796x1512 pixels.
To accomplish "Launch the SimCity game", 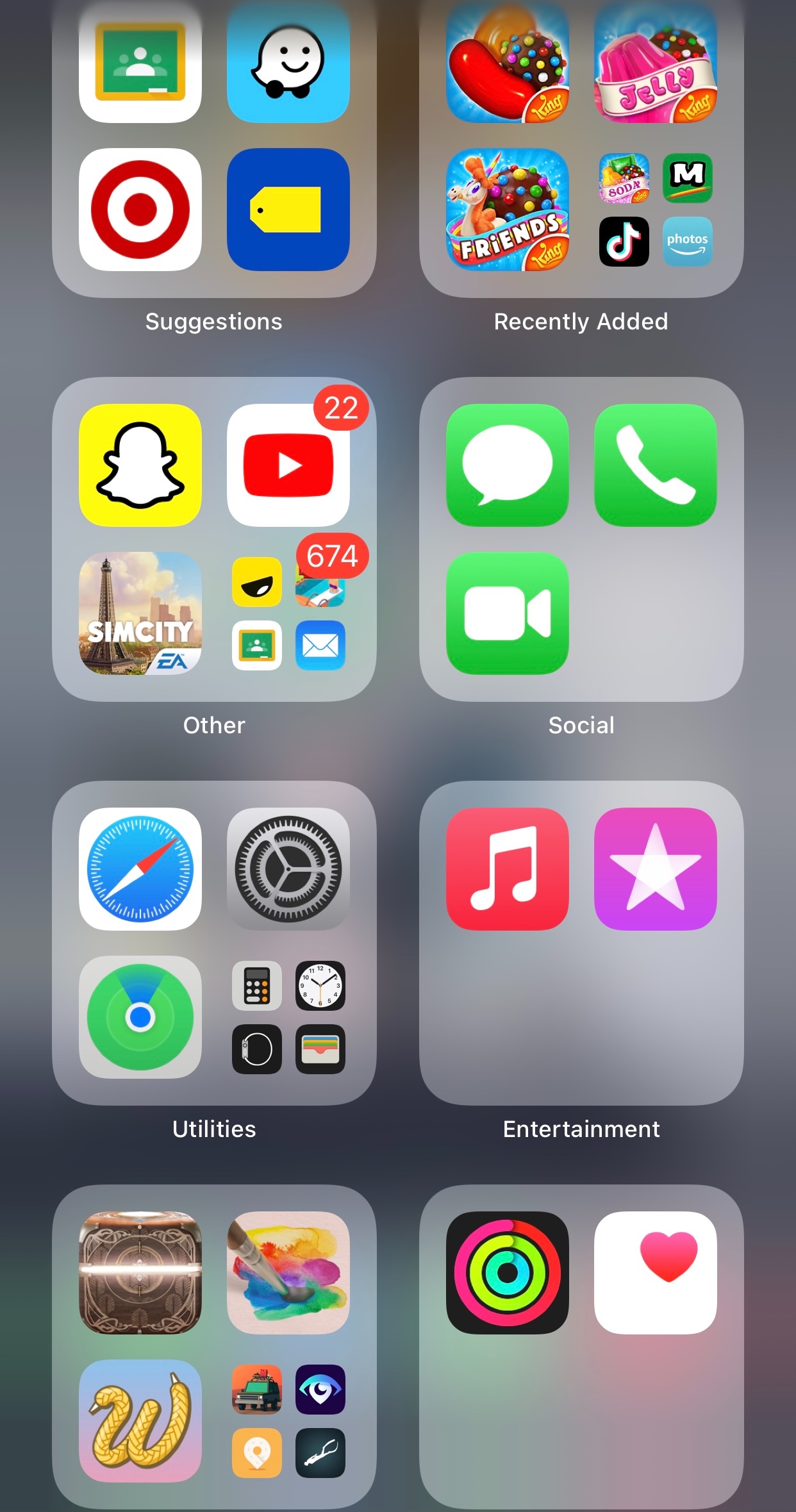I will click(140, 613).
